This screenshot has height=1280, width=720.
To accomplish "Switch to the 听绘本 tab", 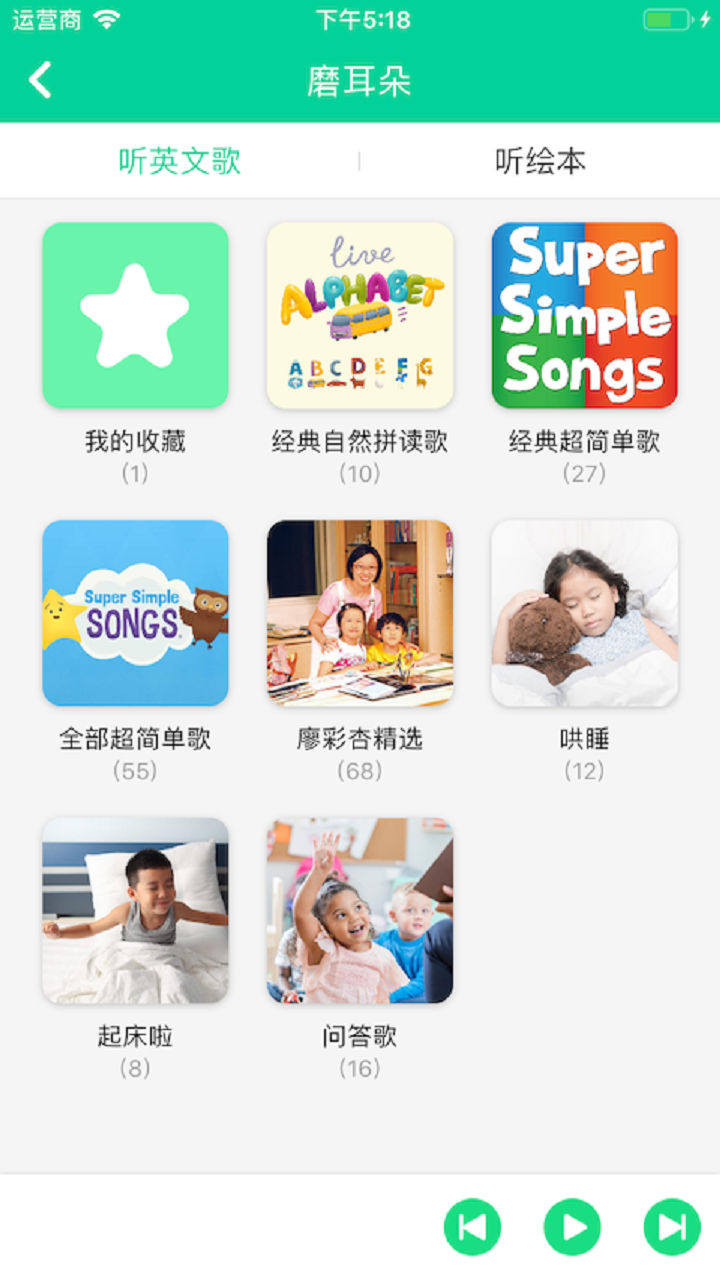I will [540, 161].
